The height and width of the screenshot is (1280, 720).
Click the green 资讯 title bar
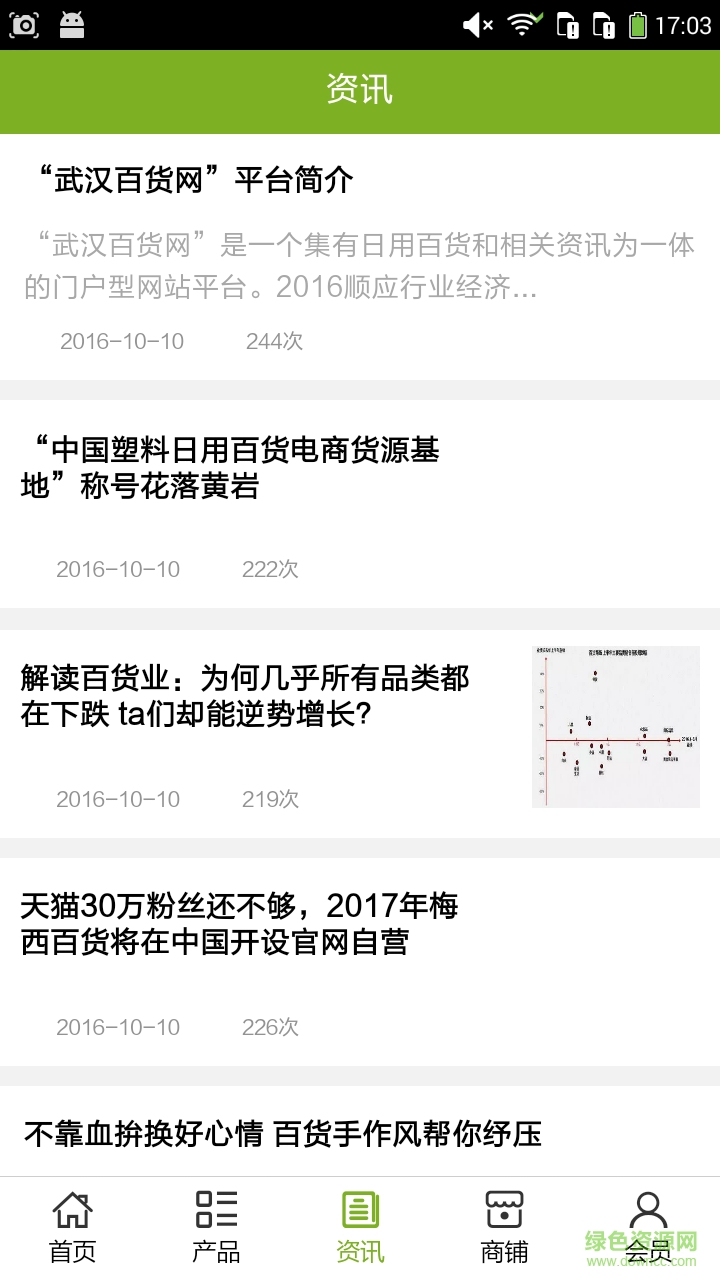tap(360, 90)
